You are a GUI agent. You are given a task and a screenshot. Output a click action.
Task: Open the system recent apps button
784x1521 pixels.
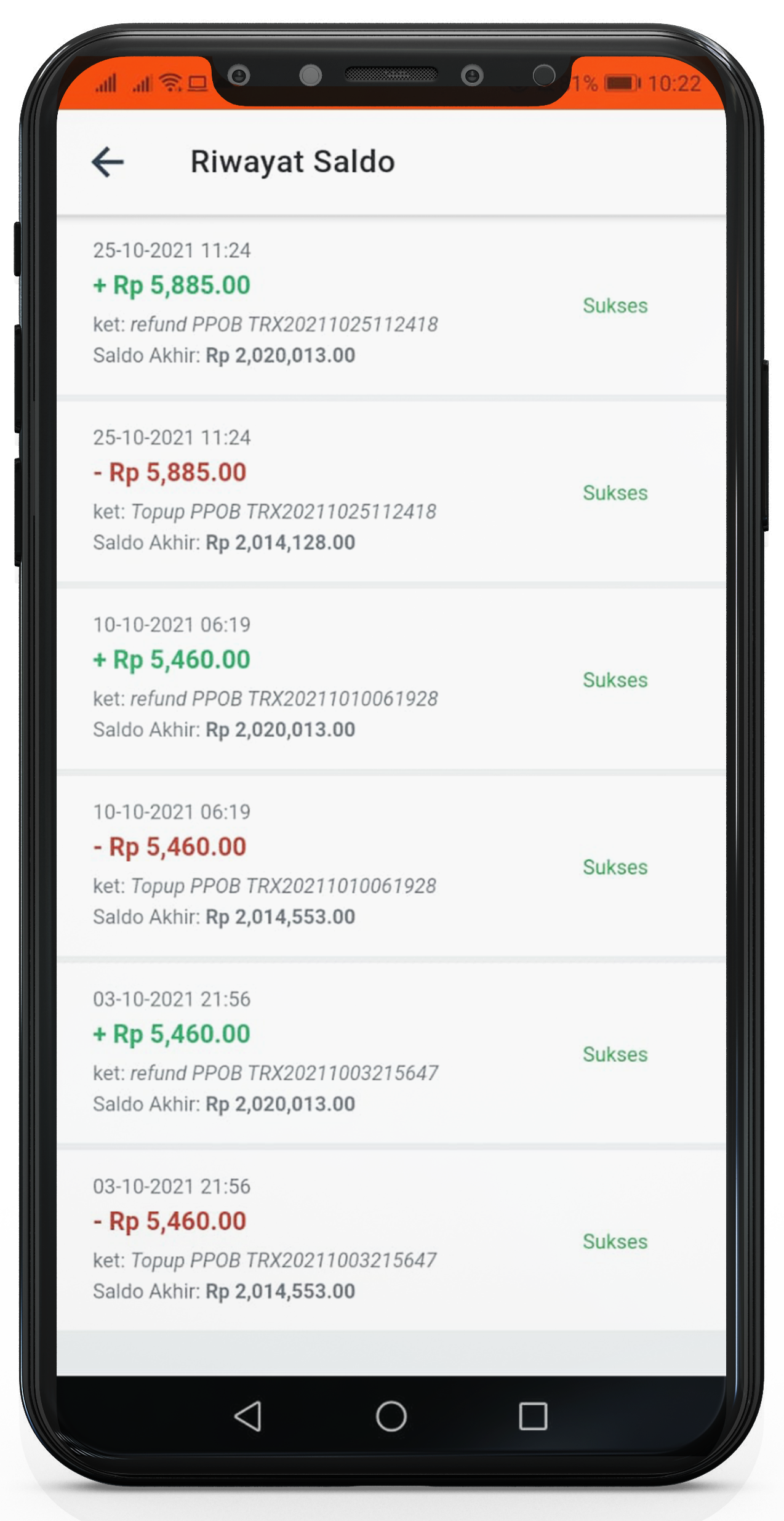(x=533, y=1416)
